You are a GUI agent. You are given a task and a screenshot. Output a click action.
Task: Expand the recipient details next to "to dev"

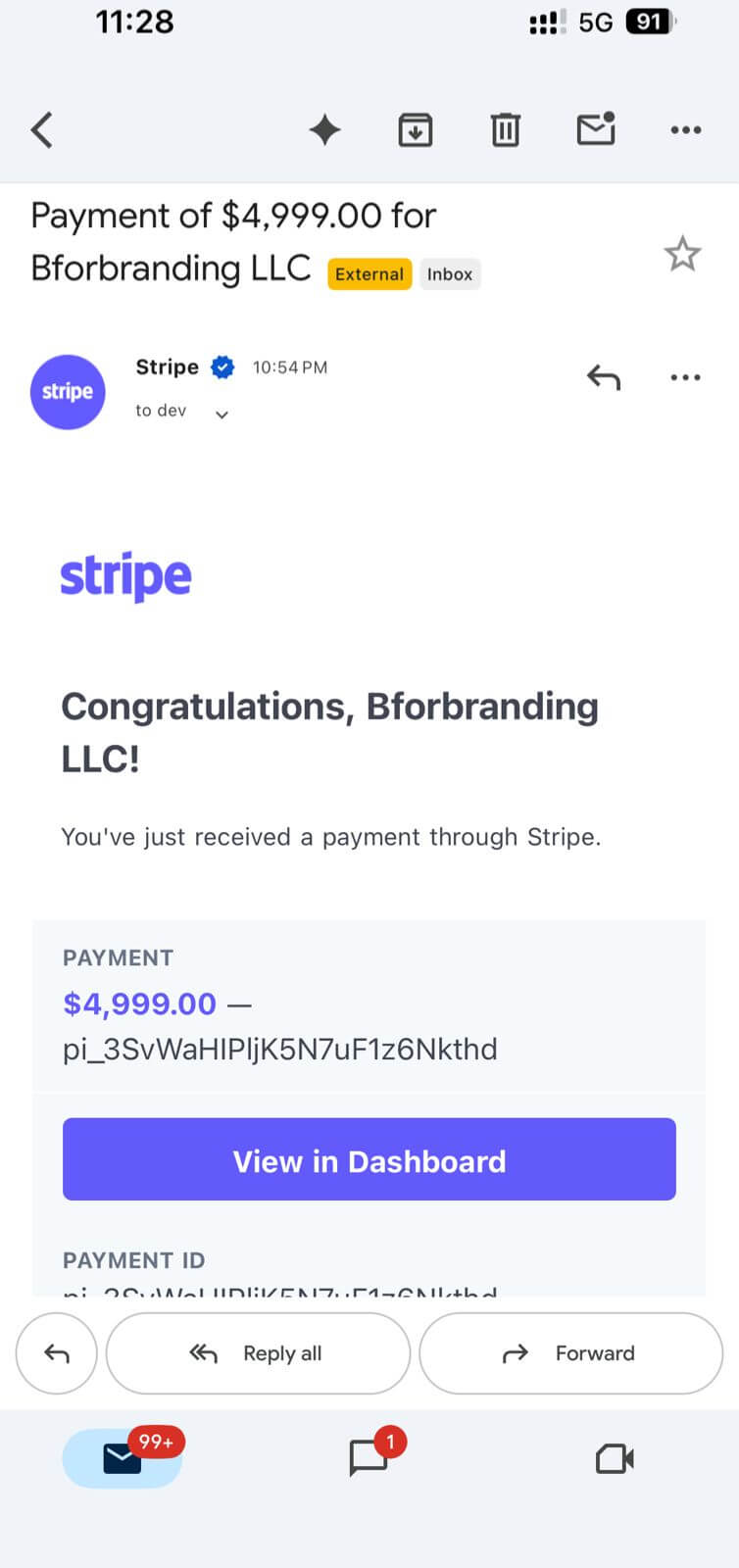coord(222,415)
